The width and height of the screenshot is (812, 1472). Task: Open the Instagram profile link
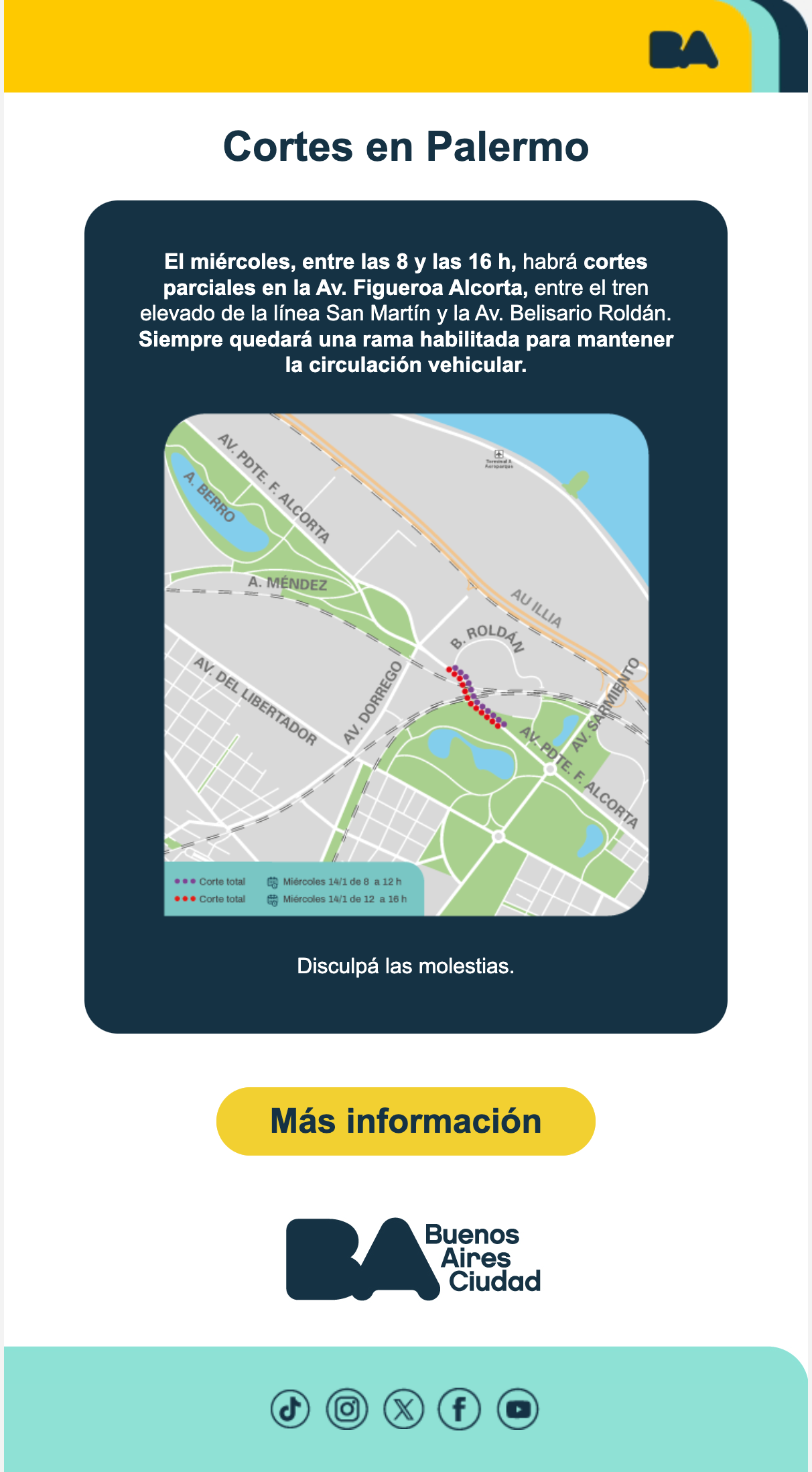tap(347, 1408)
